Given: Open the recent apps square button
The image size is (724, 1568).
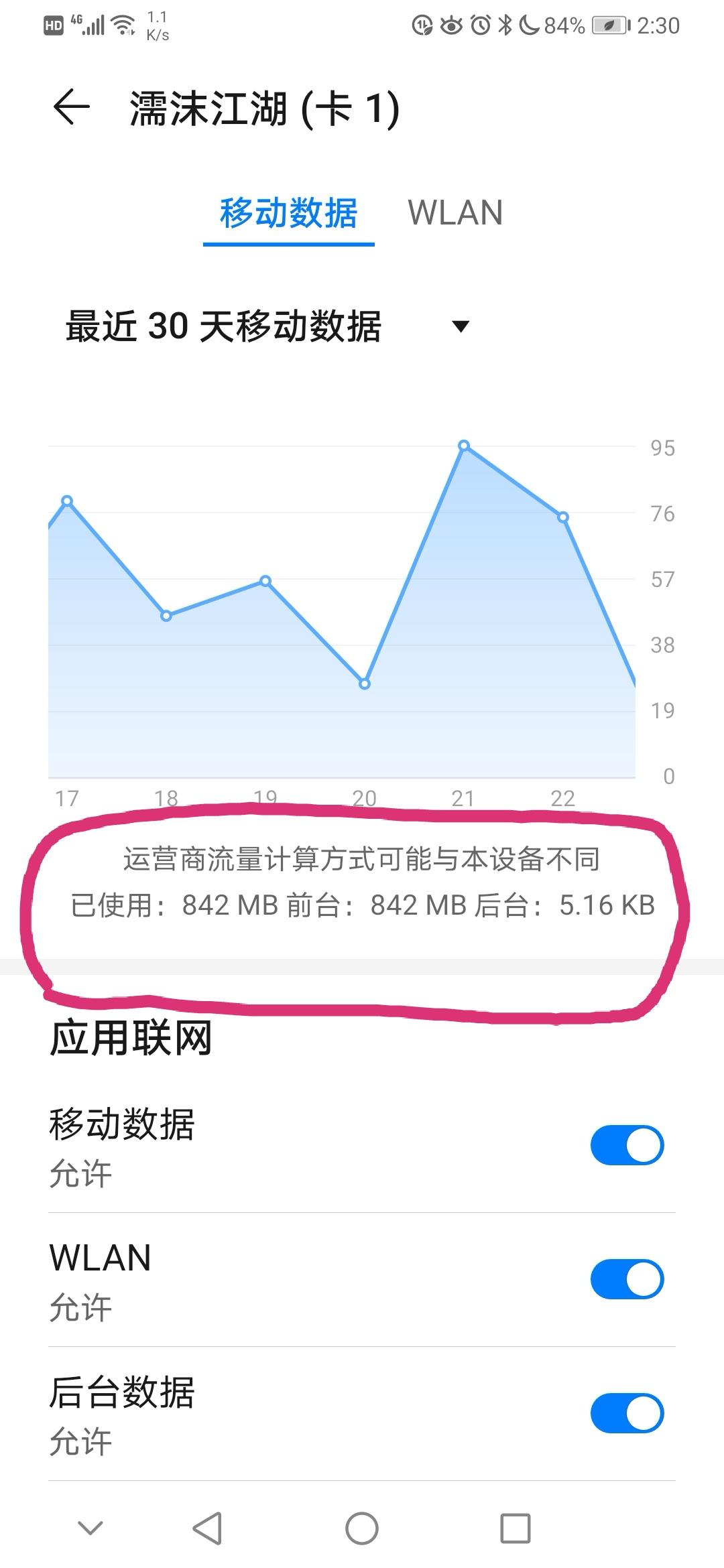Looking at the screenshot, I should coord(516,1528).
